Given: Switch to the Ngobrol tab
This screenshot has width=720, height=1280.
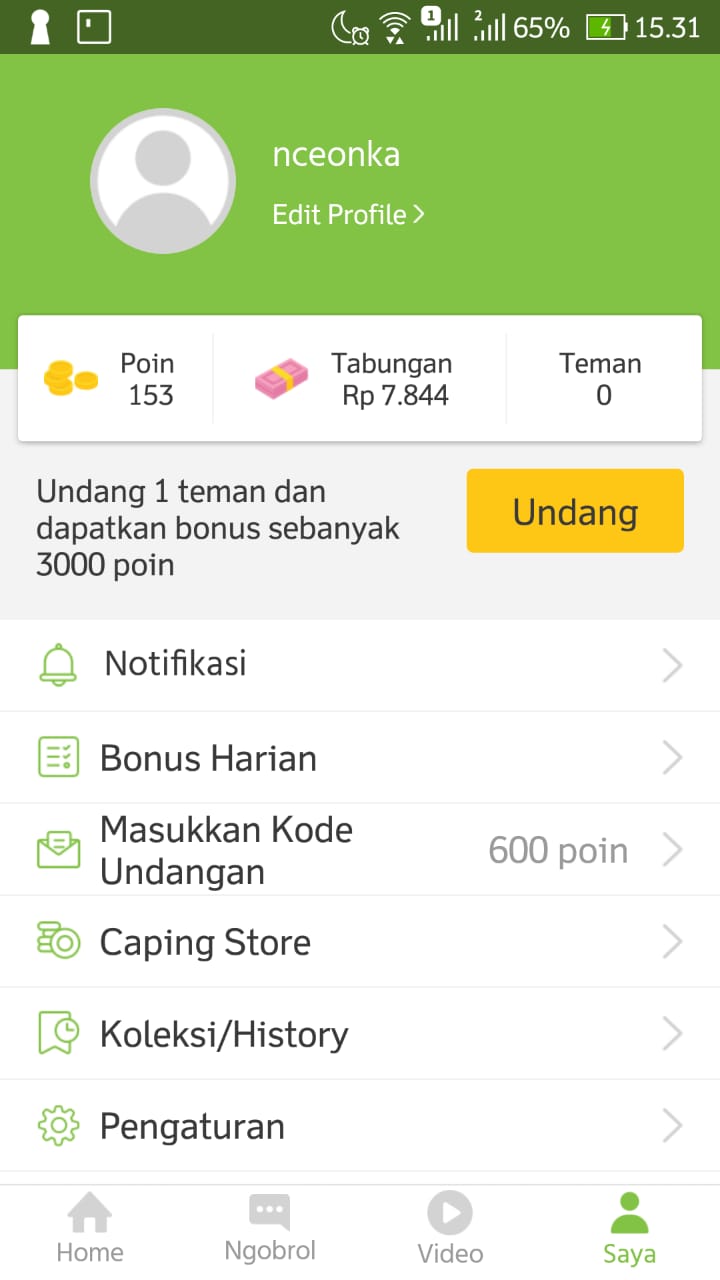Looking at the screenshot, I should click(x=270, y=1230).
